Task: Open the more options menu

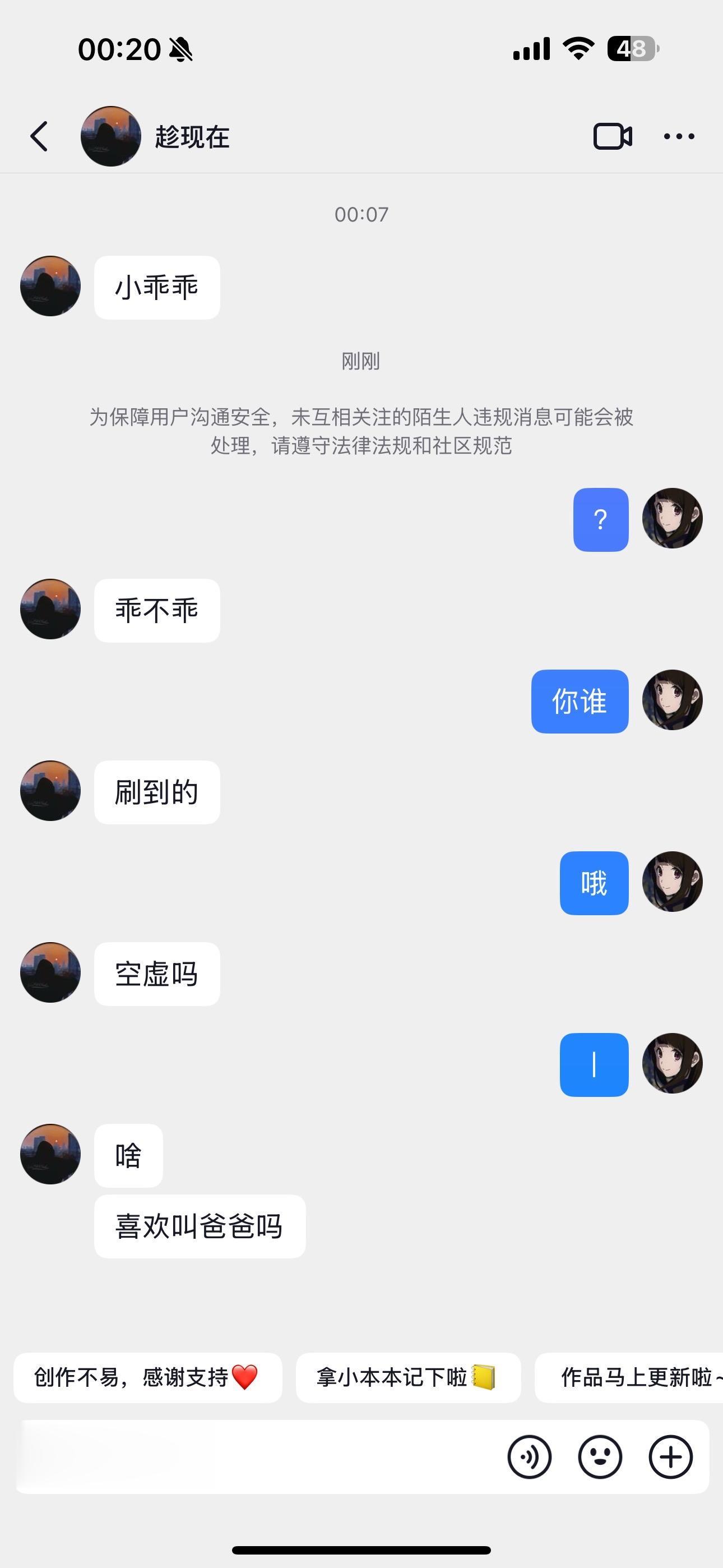Action: [x=680, y=136]
